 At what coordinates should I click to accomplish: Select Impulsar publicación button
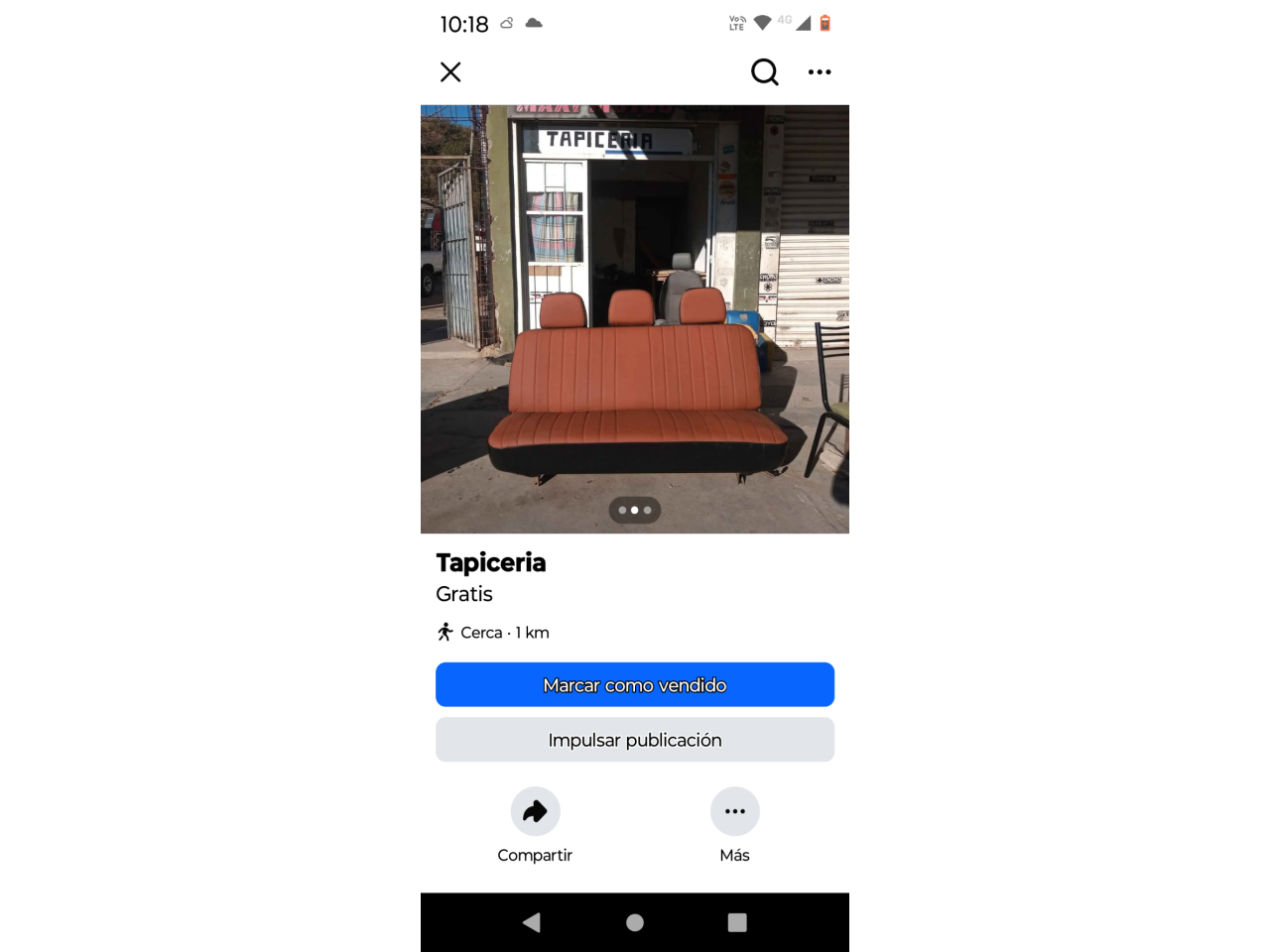(635, 740)
